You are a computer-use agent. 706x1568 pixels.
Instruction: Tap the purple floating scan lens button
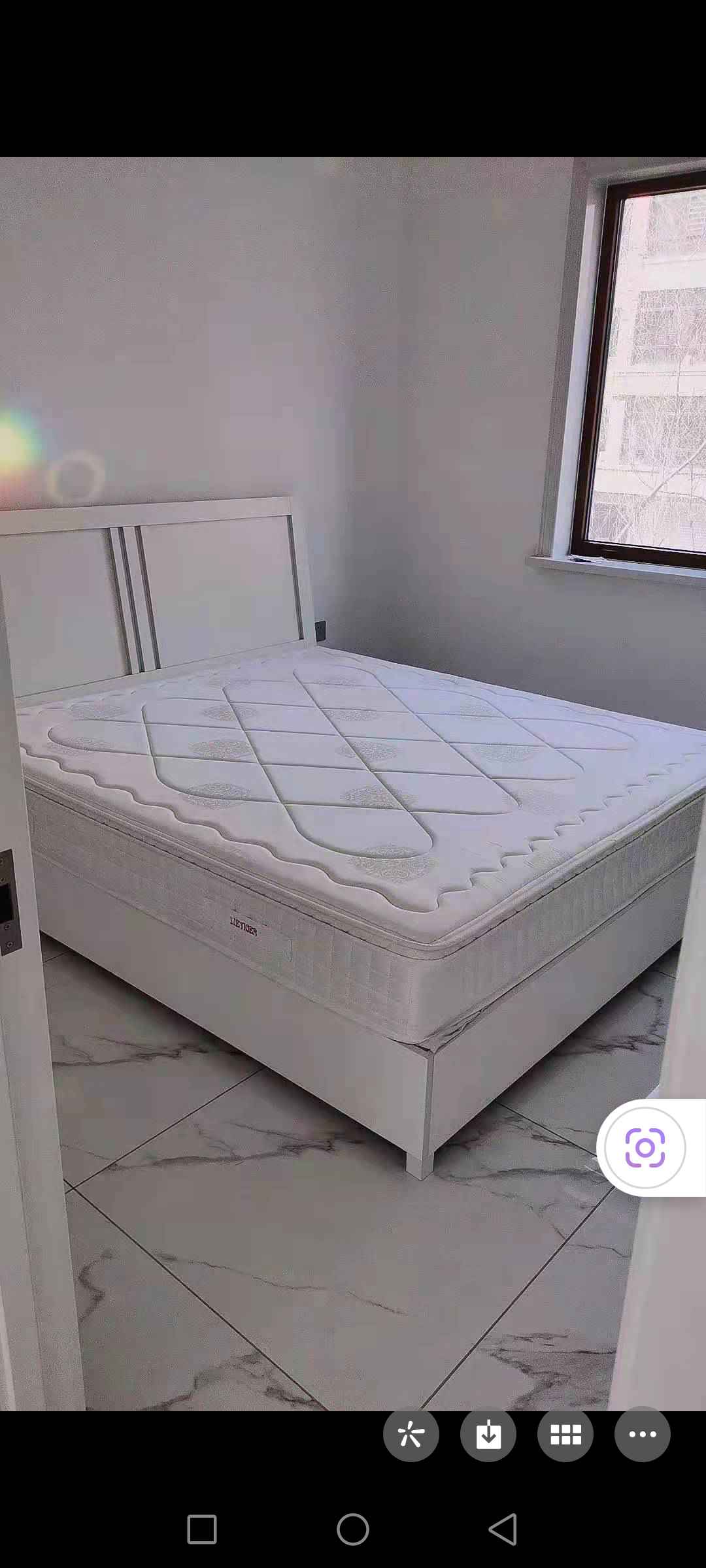click(645, 1147)
